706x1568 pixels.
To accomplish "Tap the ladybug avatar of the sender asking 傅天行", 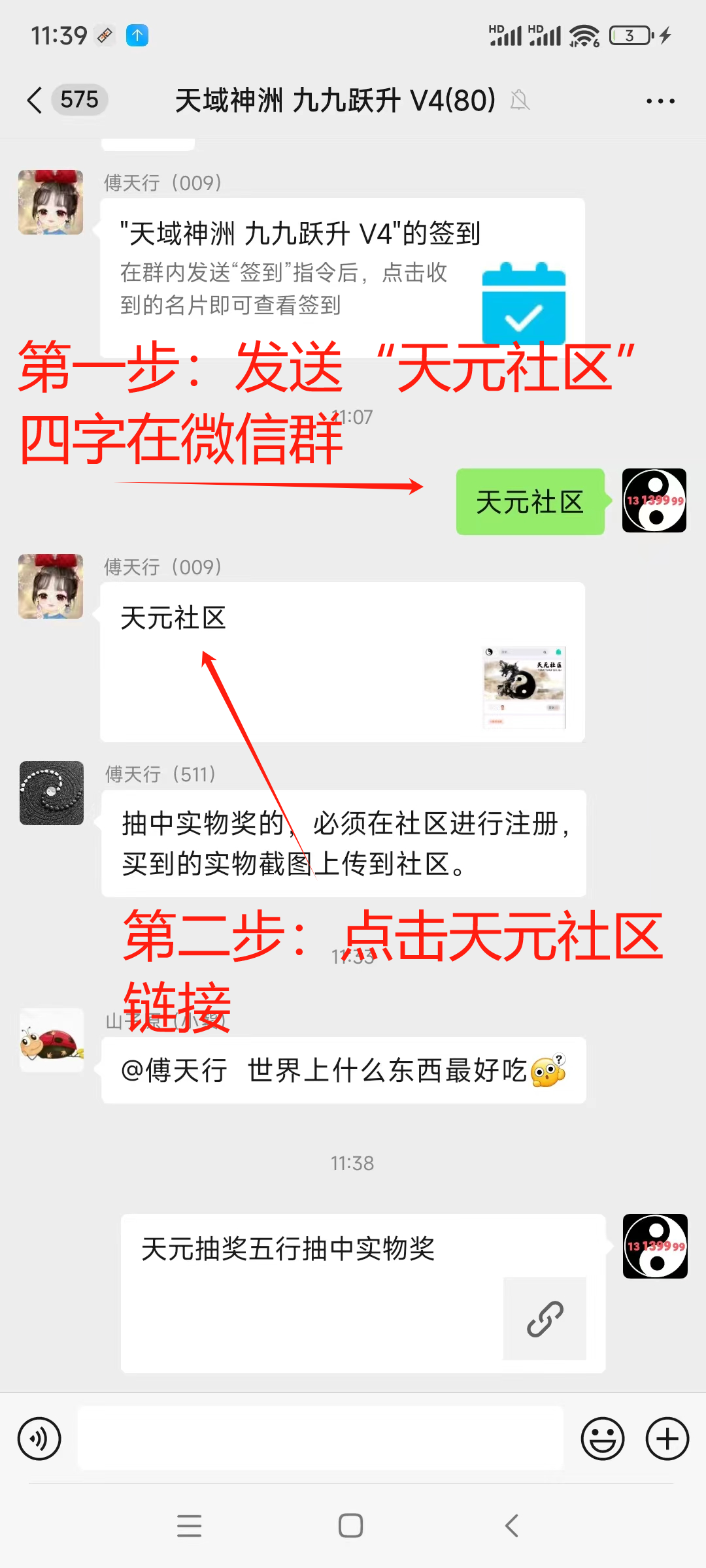I will pyautogui.click(x=52, y=1040).
